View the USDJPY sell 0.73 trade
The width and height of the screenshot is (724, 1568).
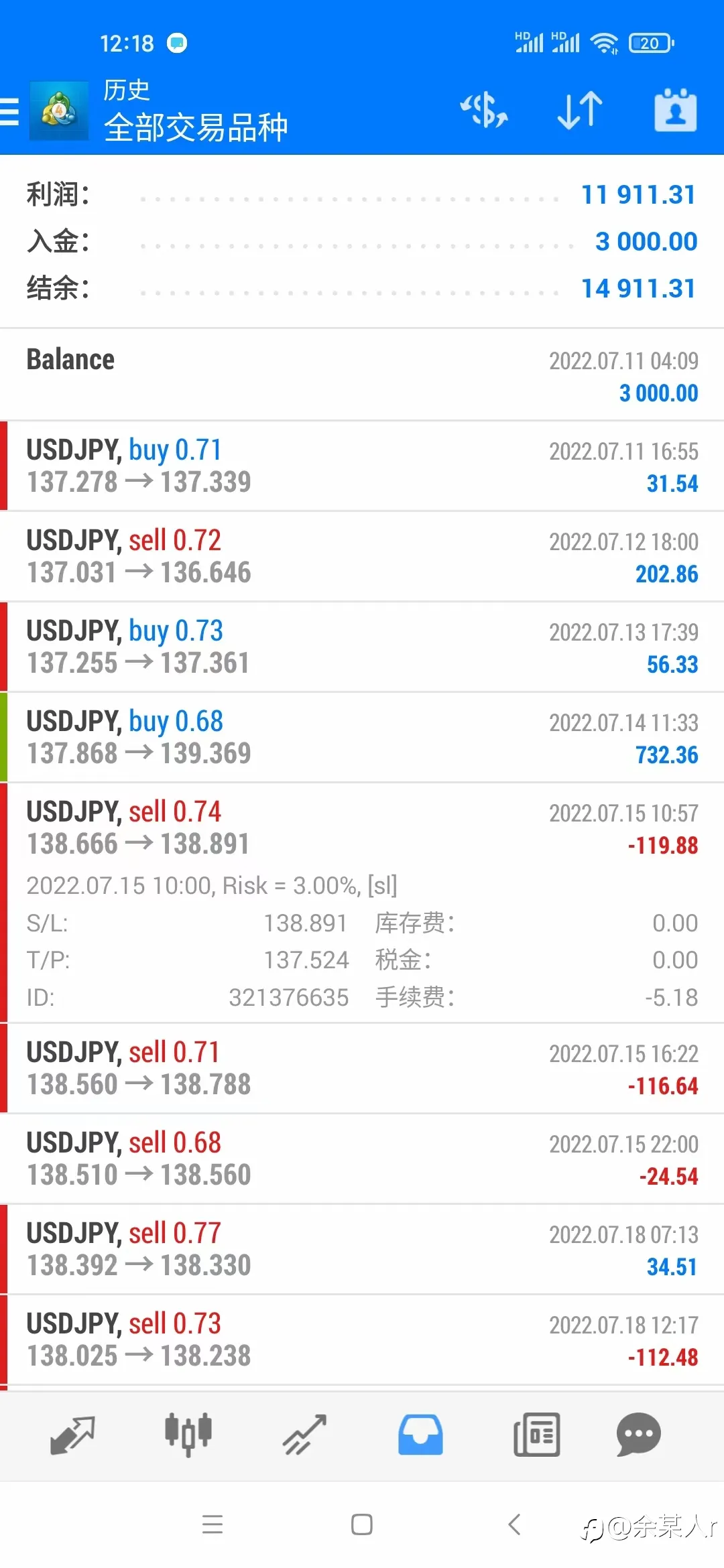pos(362,1340)
